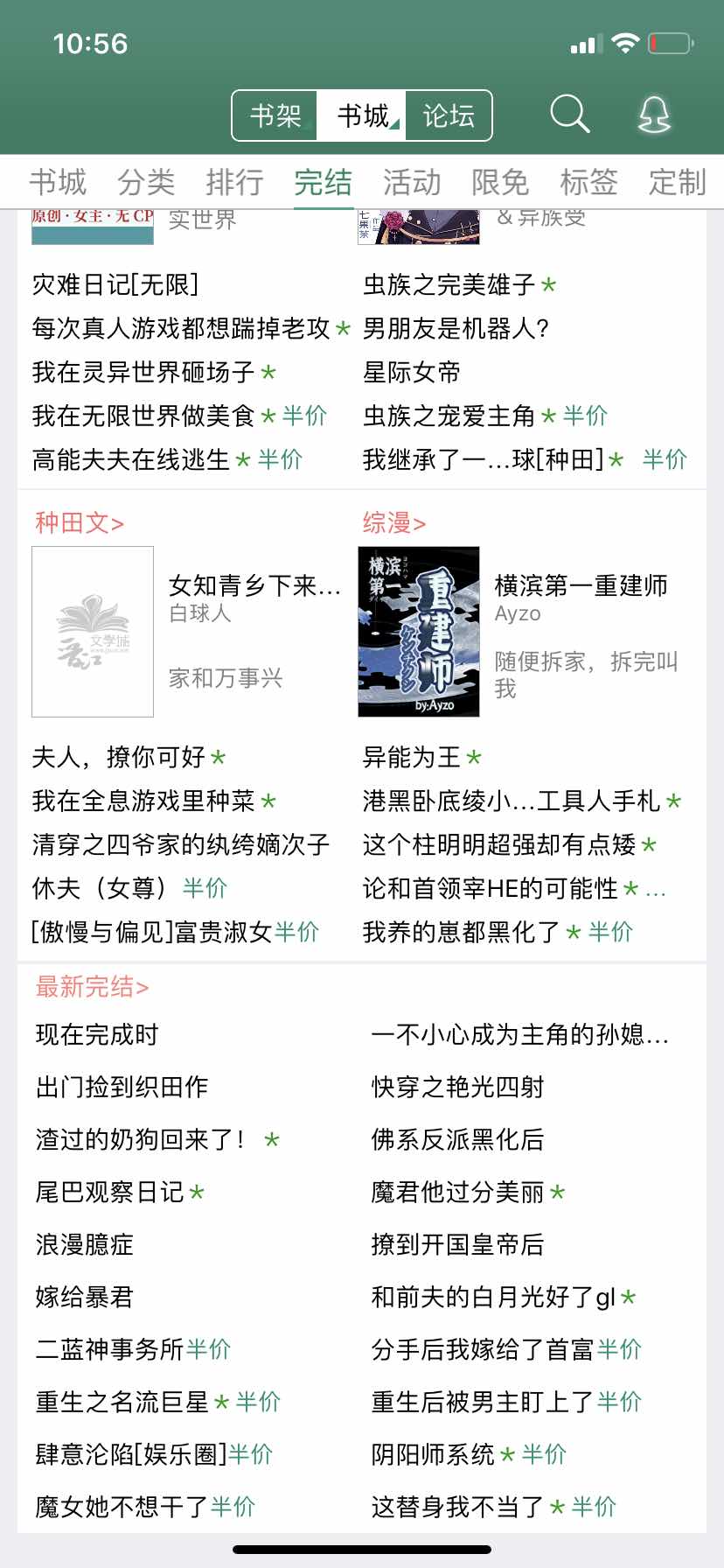Screen dimensions: 724x1568
Task: Open the novel 阴阳师系统
Action: (x=433, y=1454)
